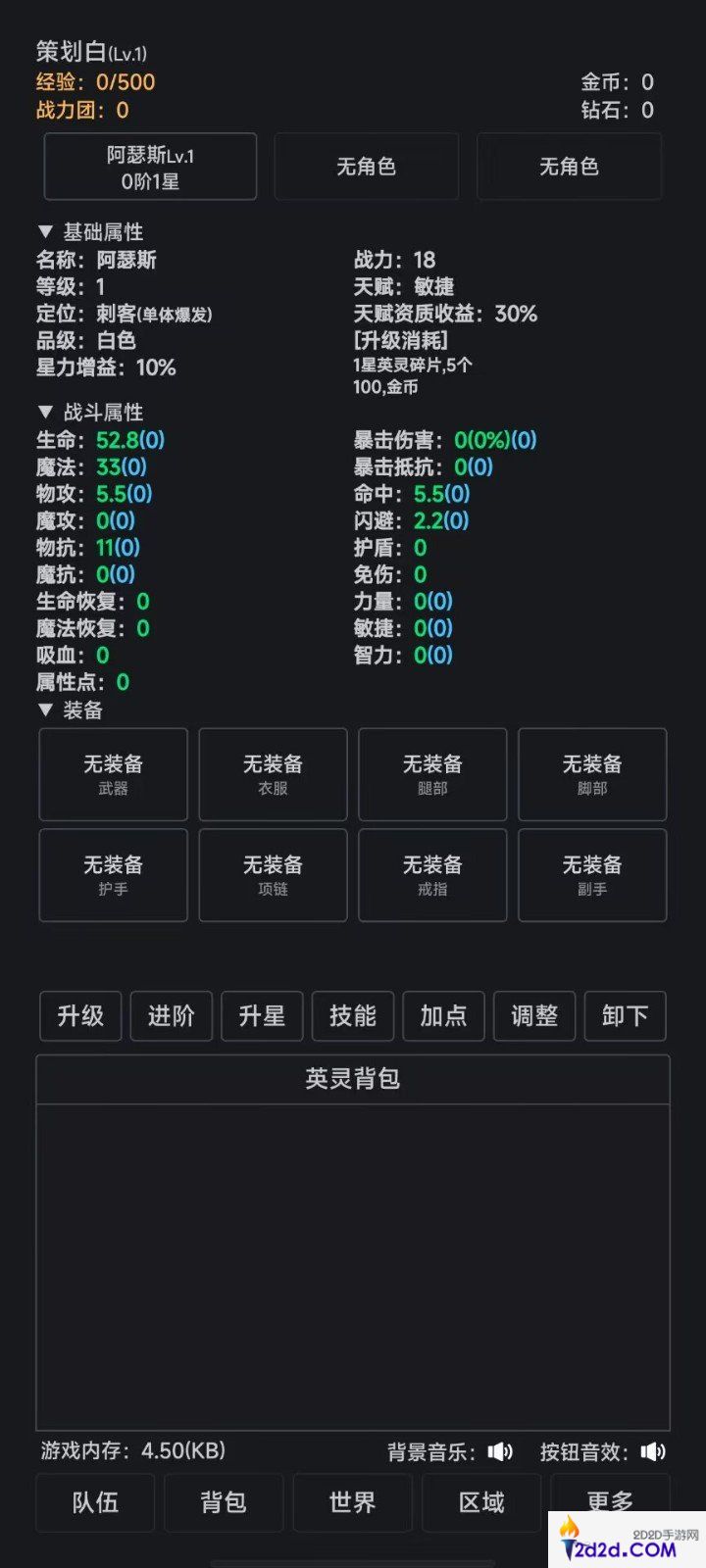This screenshot has height=1568, width=706.
Task: Open the 武器 equipment slot
Action: 113,774
